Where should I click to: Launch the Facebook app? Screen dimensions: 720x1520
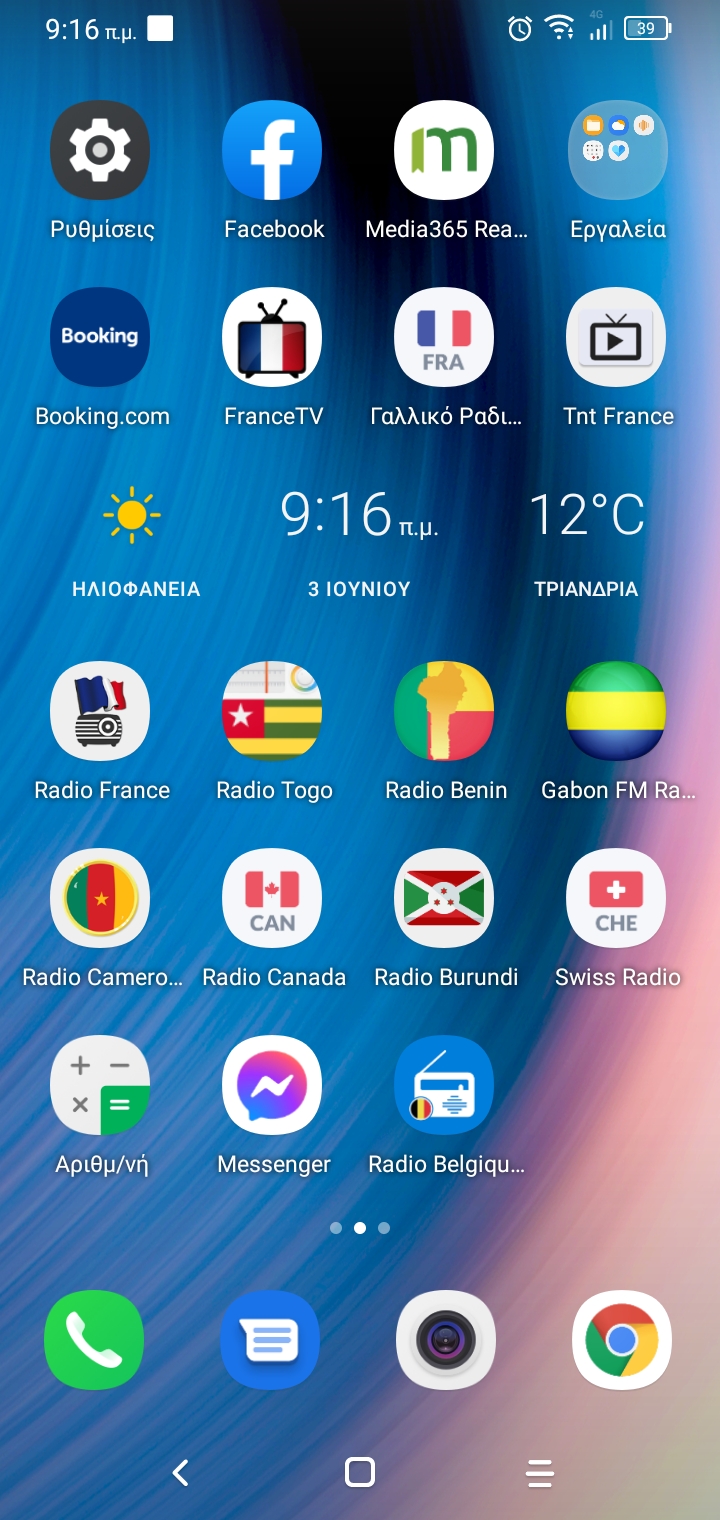272,150
